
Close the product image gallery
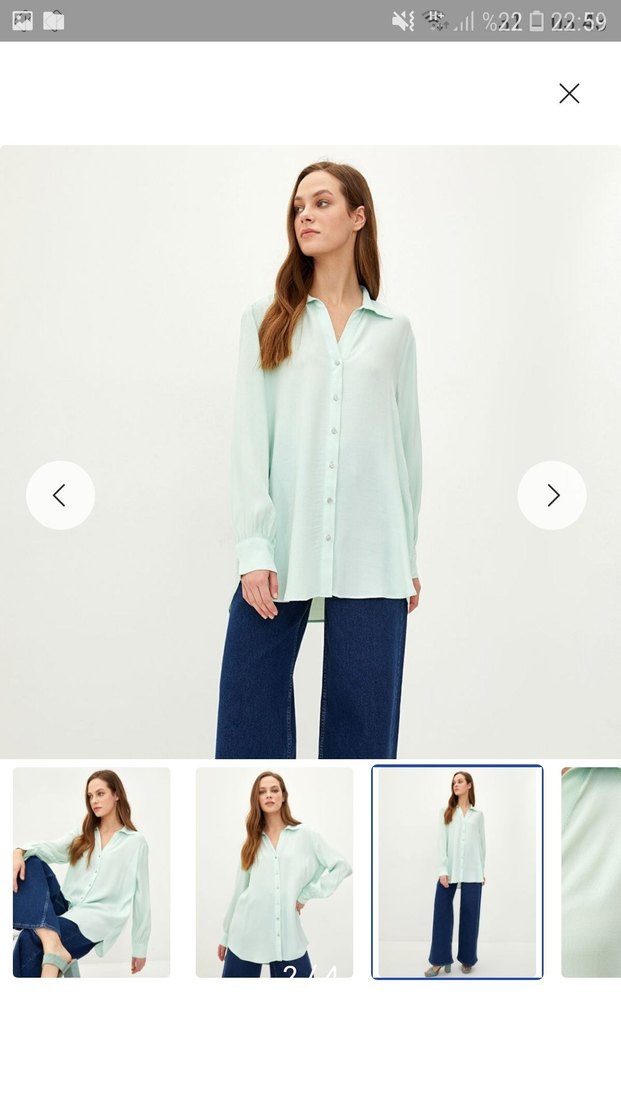point(569,93)
